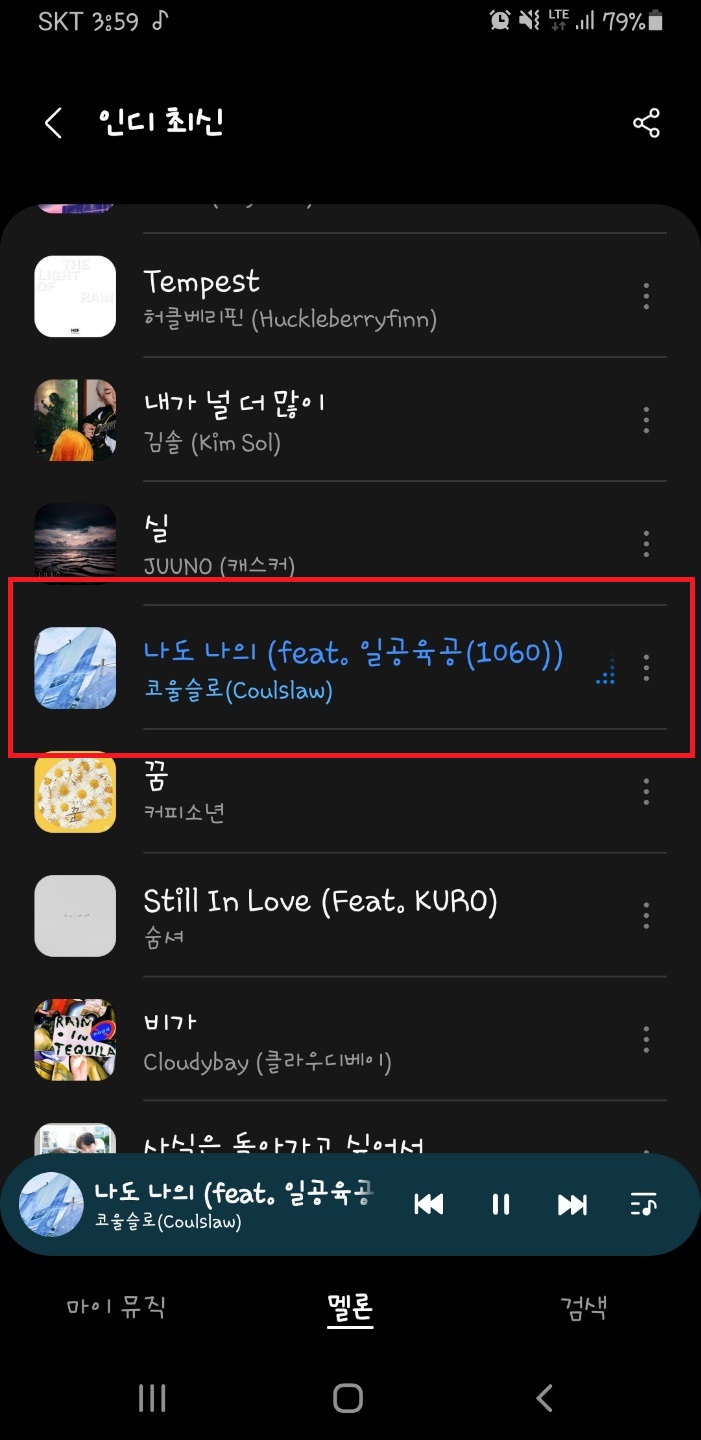The image size is (701, 1440).
Task: Open the play queue icon
Action: tap(644, 1205)
